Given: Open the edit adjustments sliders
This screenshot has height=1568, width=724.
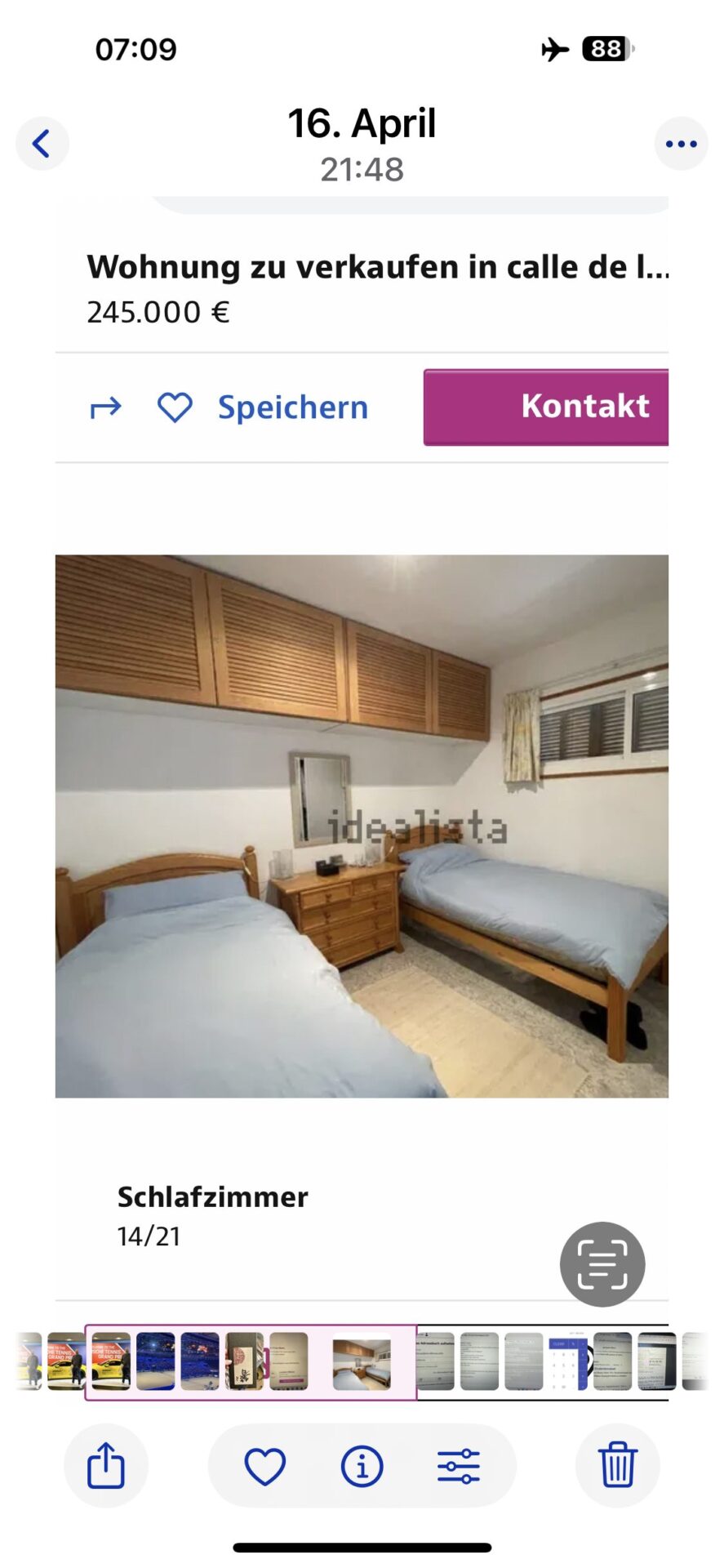Looking at the screenshot, I should coord(459,1465).
